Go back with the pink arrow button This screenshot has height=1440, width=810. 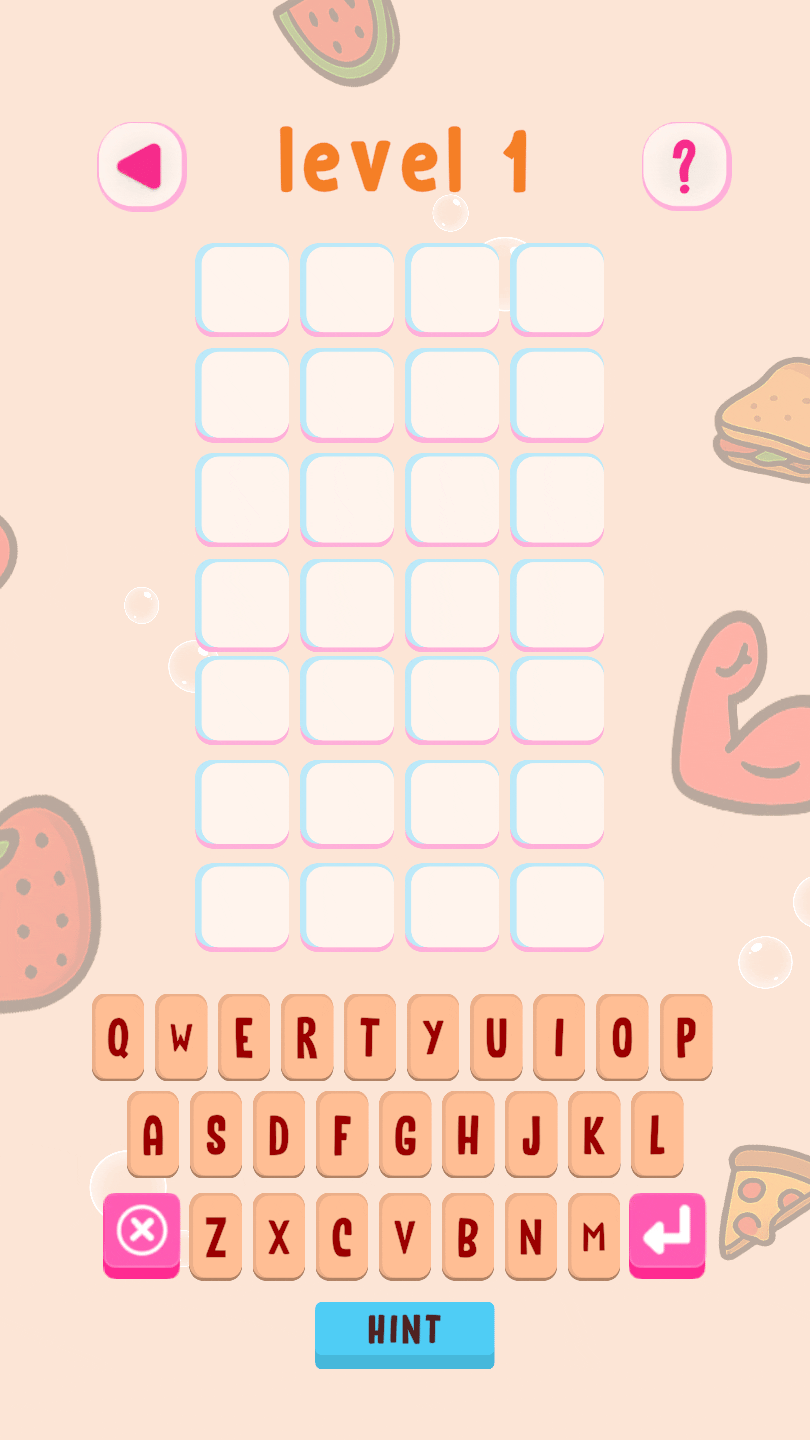(141, 165)
